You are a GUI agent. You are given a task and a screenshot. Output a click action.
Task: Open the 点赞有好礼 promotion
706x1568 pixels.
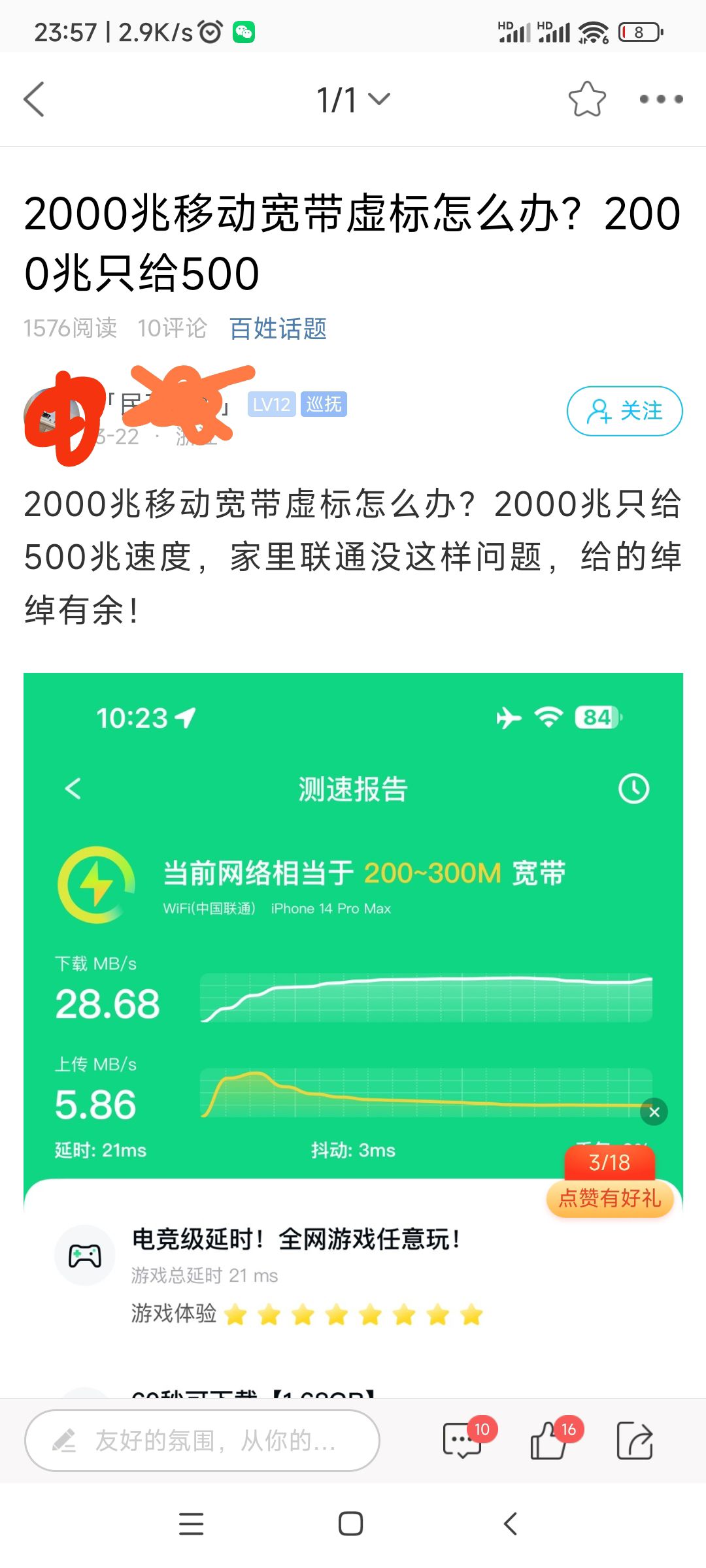610,1183
